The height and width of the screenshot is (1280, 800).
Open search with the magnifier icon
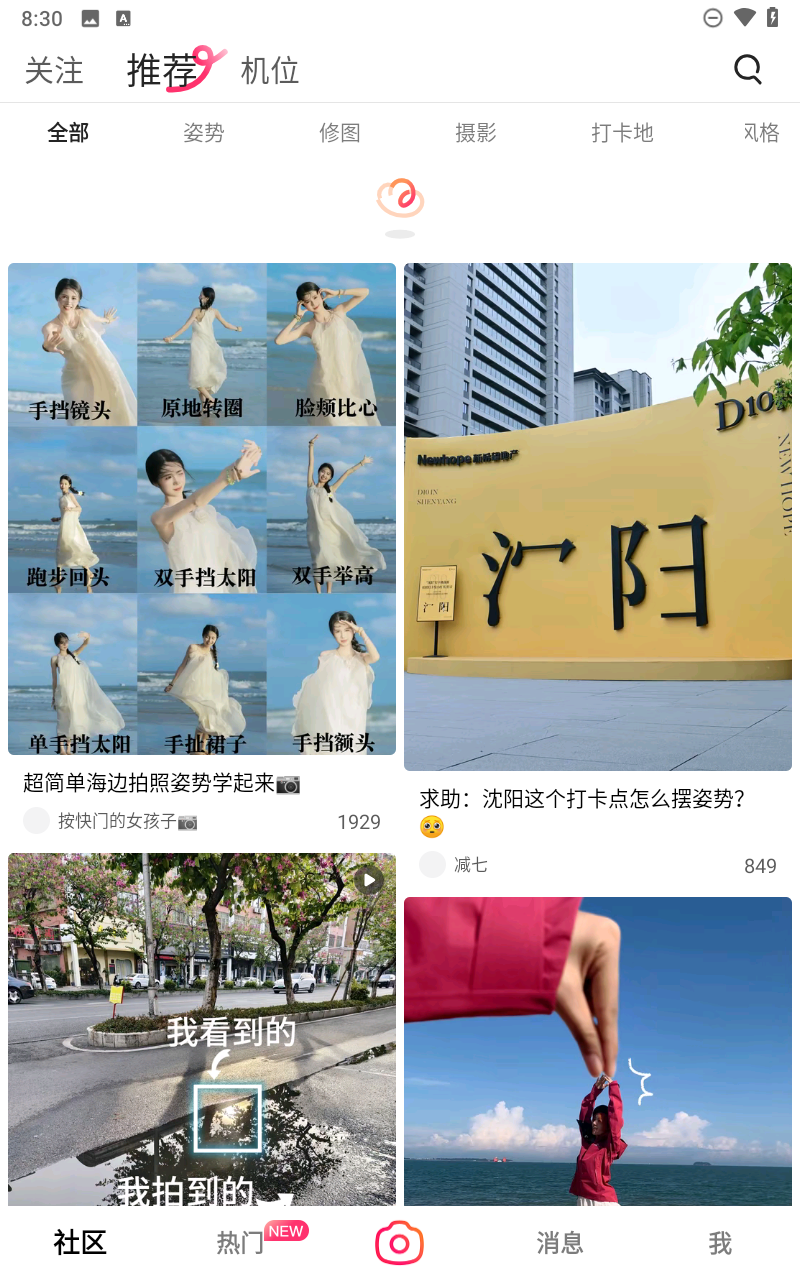(x=748, y=69)
